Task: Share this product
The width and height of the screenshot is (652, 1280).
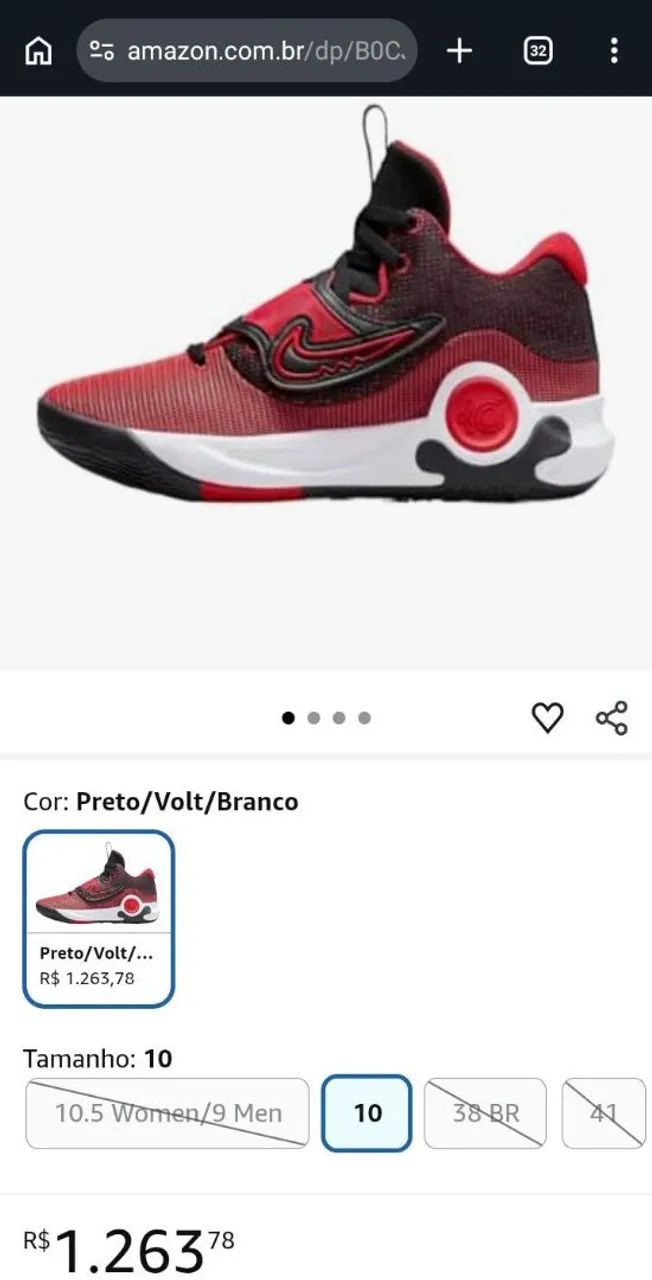Action: point(612,717)
